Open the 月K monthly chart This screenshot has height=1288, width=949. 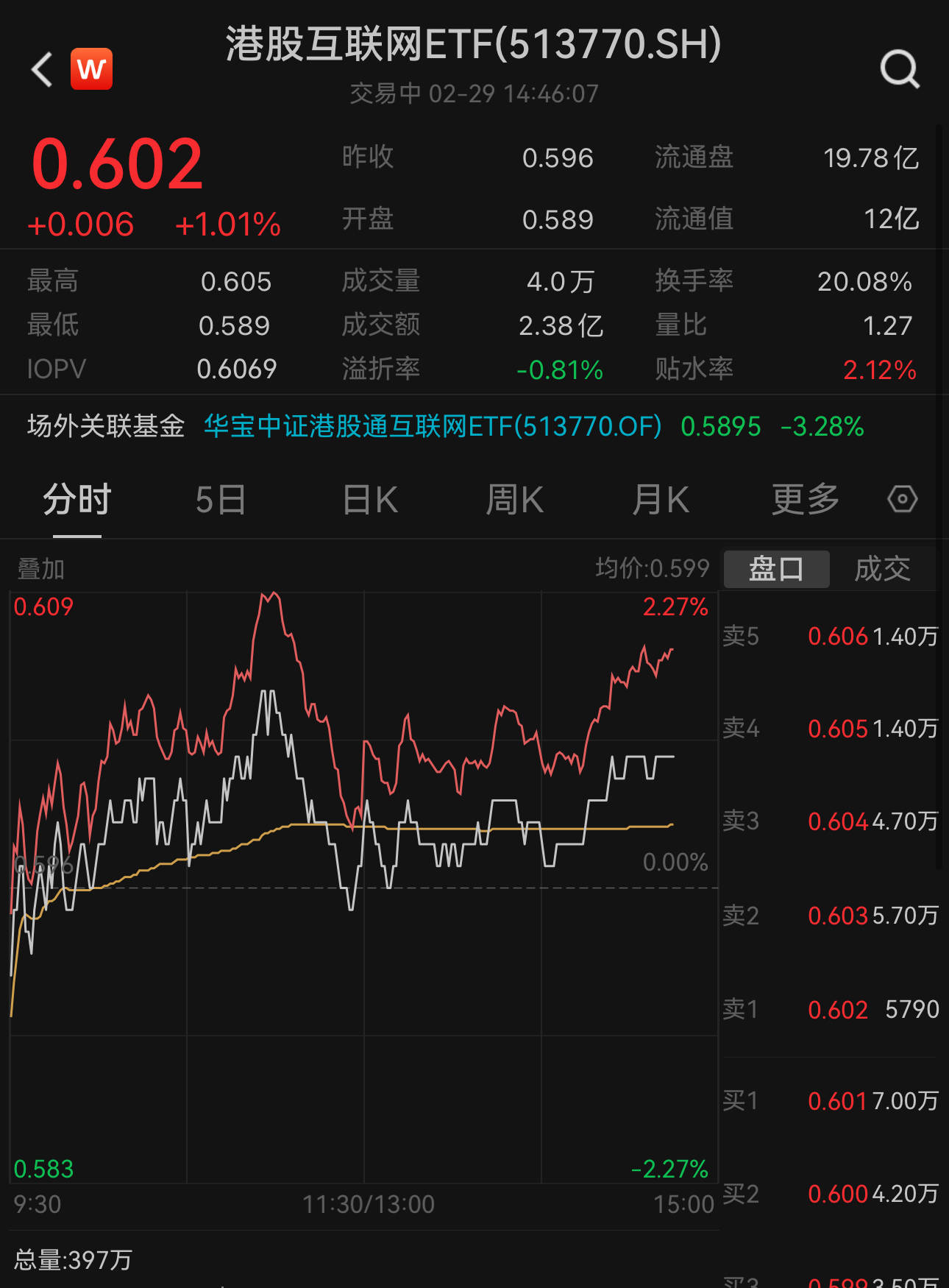click(x=659, y=499)
